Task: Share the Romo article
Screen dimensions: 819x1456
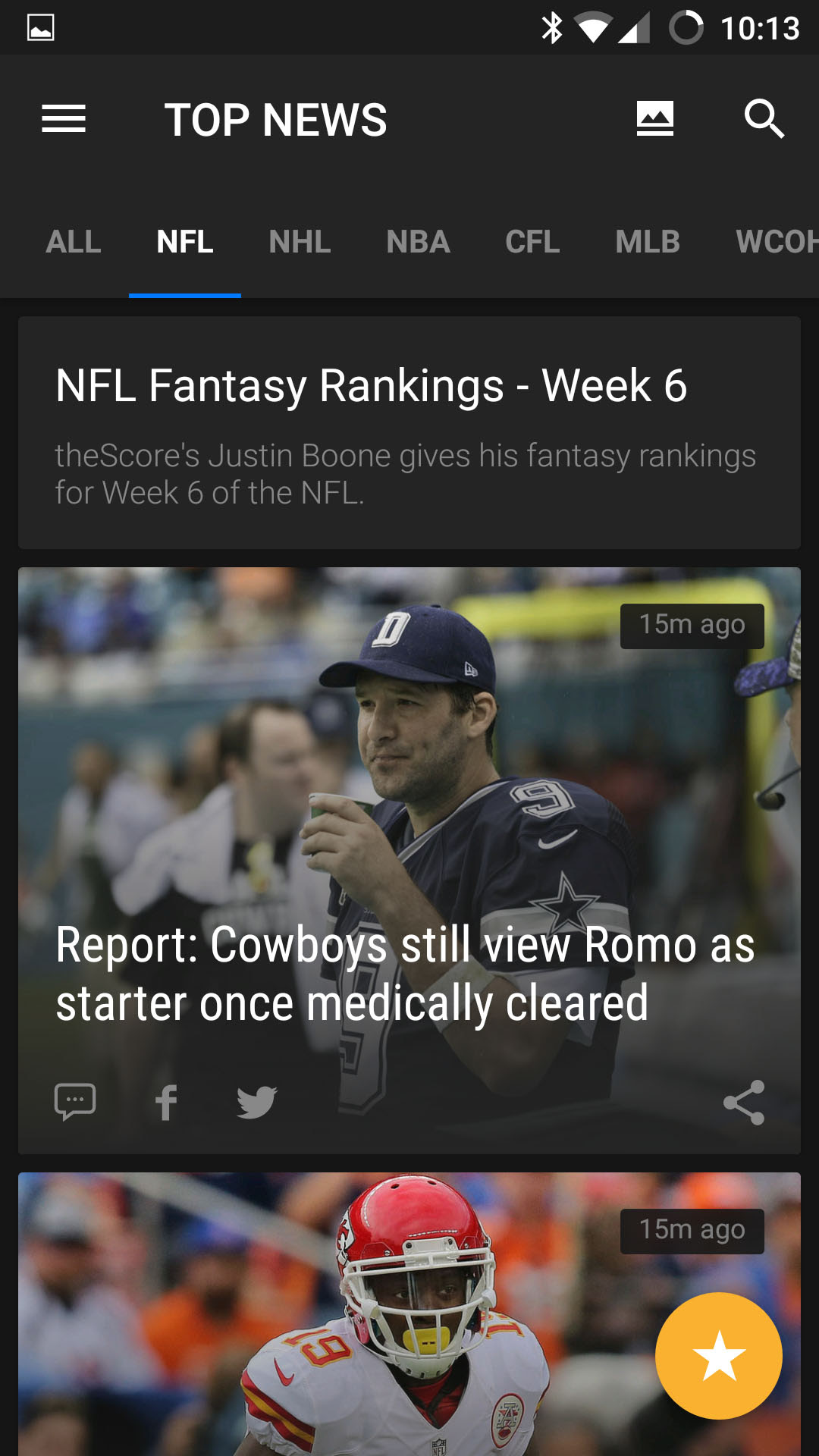Action: pyautogui.click(x=743, y=1102)
